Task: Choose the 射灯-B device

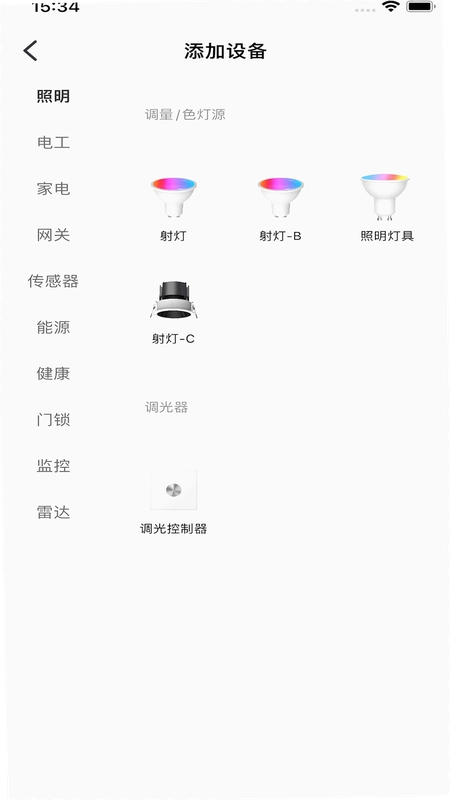Action: (x=280, y=208)
